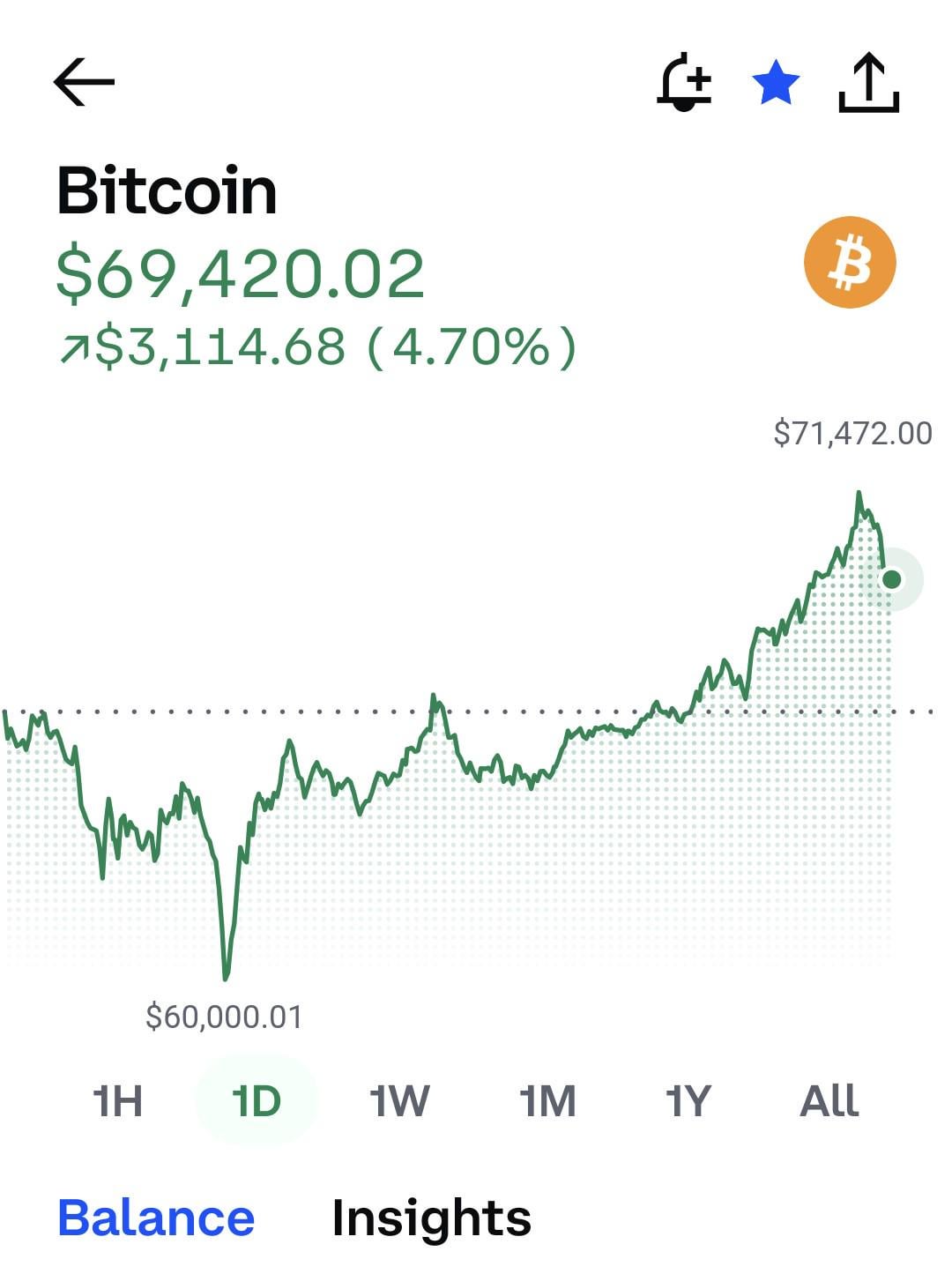The height and width of the screenshot is (1274, 952).
Task: Show the 1W price chart
Action: 399,1101
